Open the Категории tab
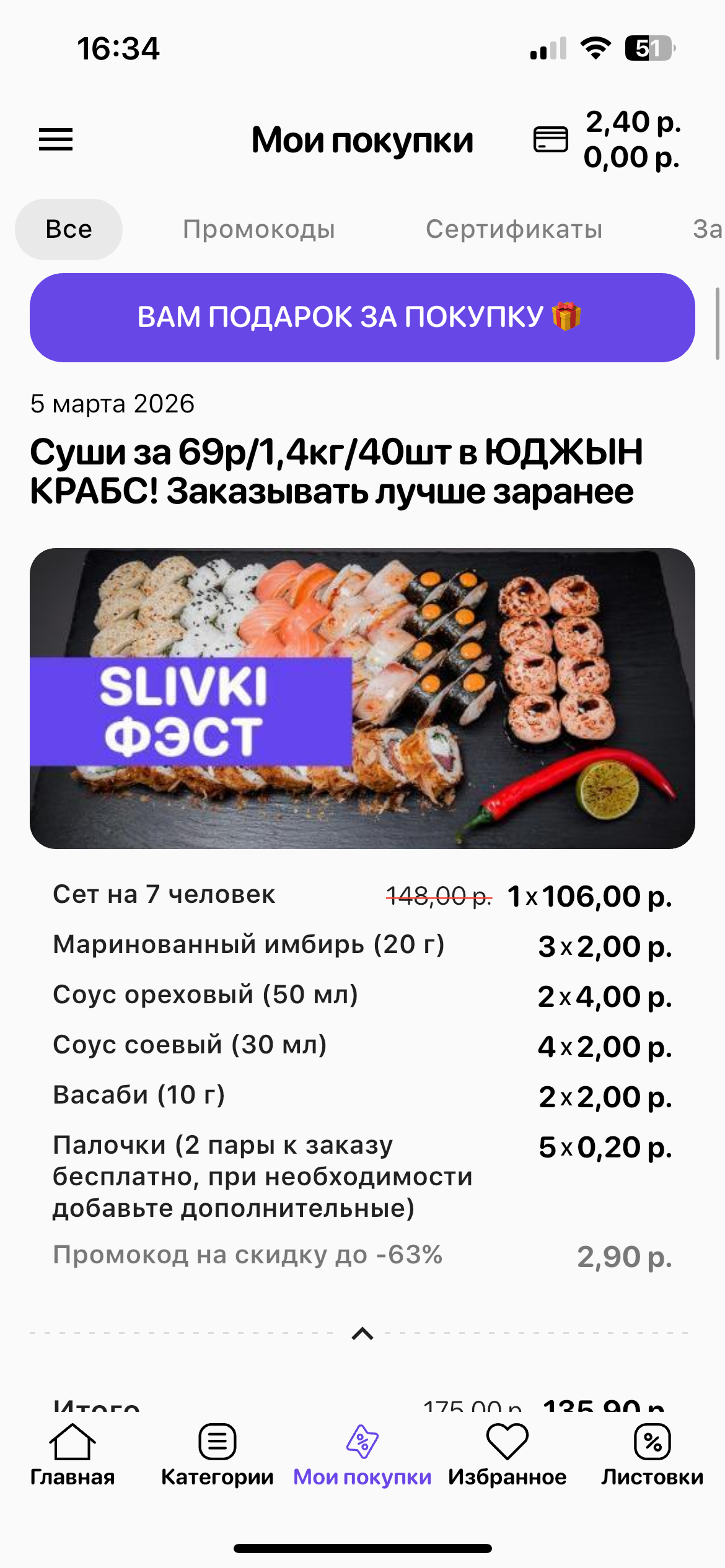725x1568 pixels. pos(217,1454)
